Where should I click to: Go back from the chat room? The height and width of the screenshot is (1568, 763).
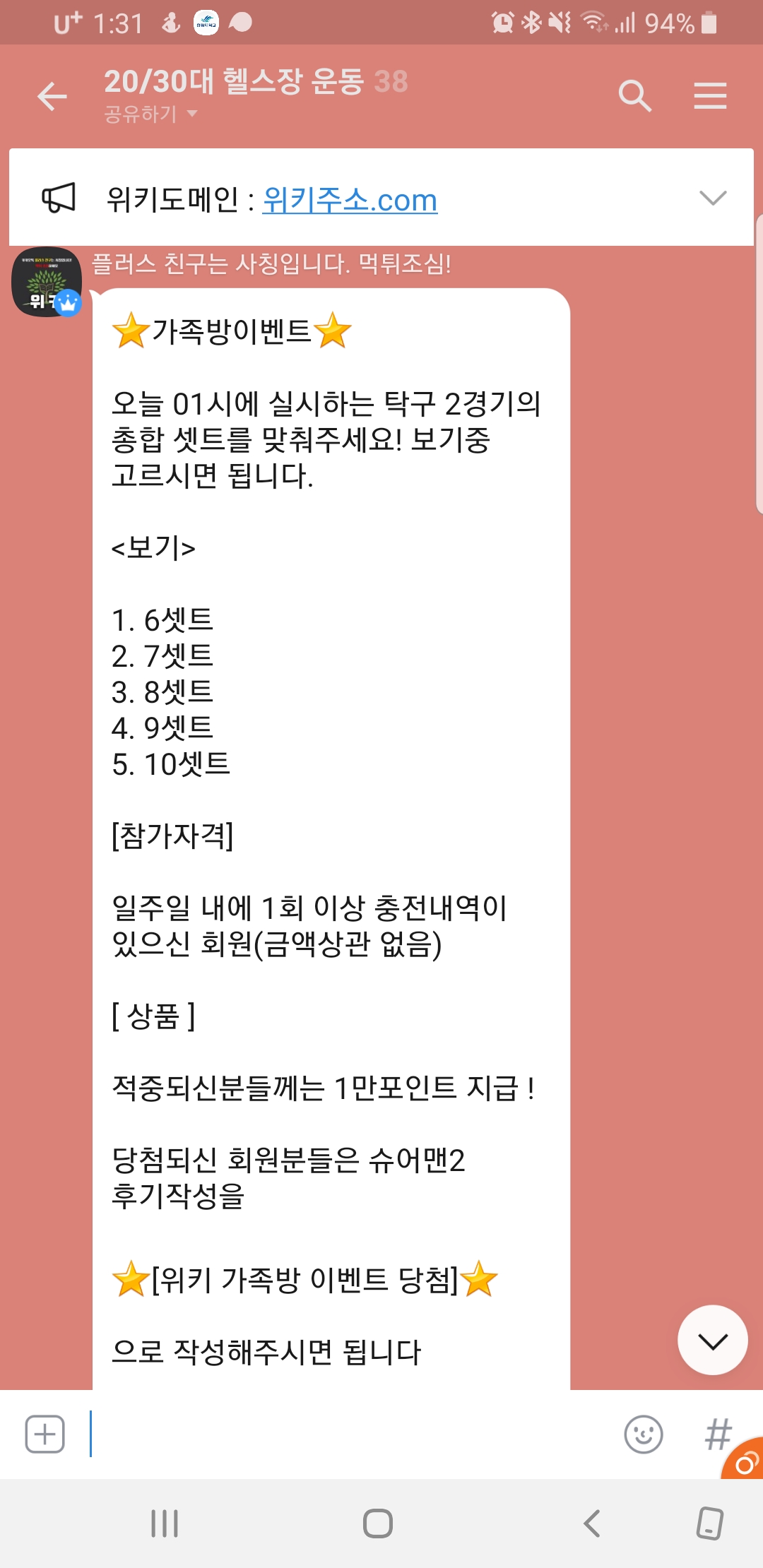[x=52, y=97]
